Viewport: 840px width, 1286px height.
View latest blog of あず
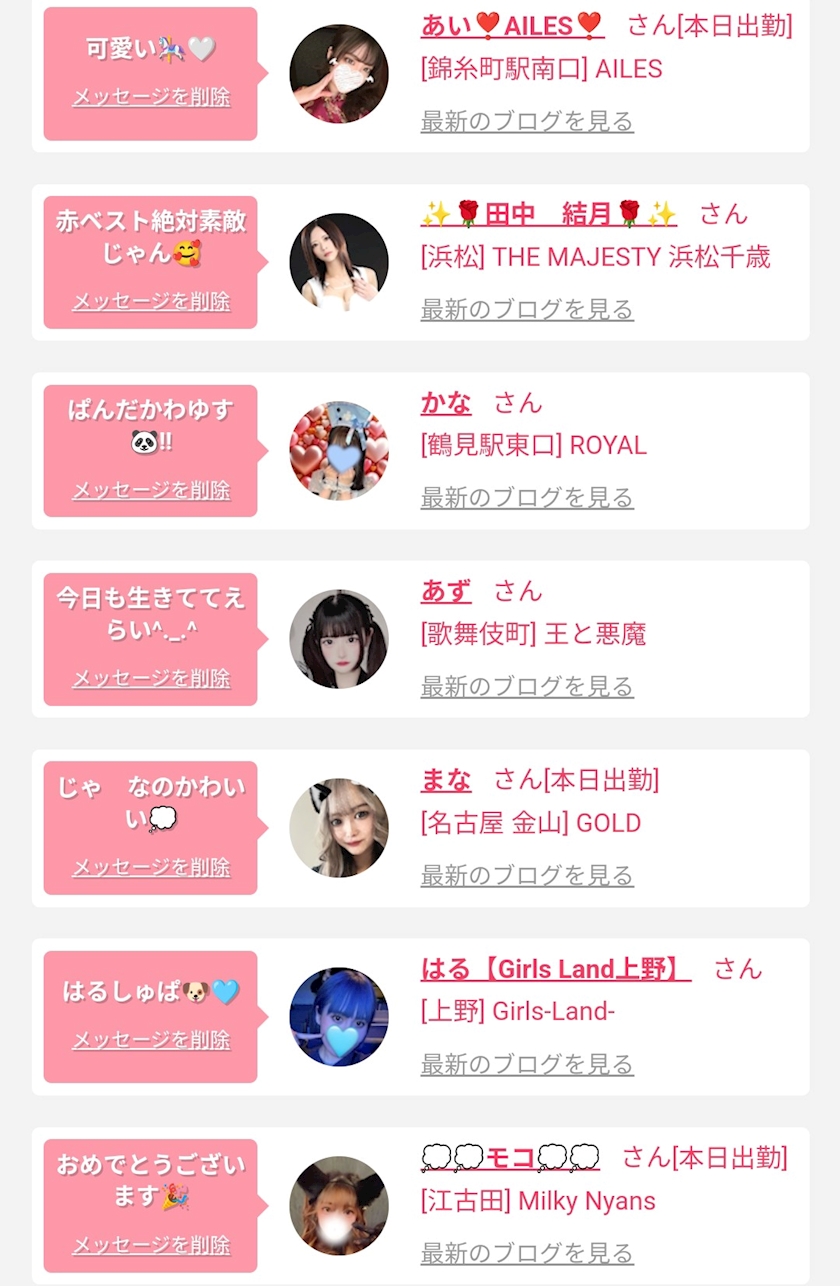pyautogui.click(x=527, y=687)
